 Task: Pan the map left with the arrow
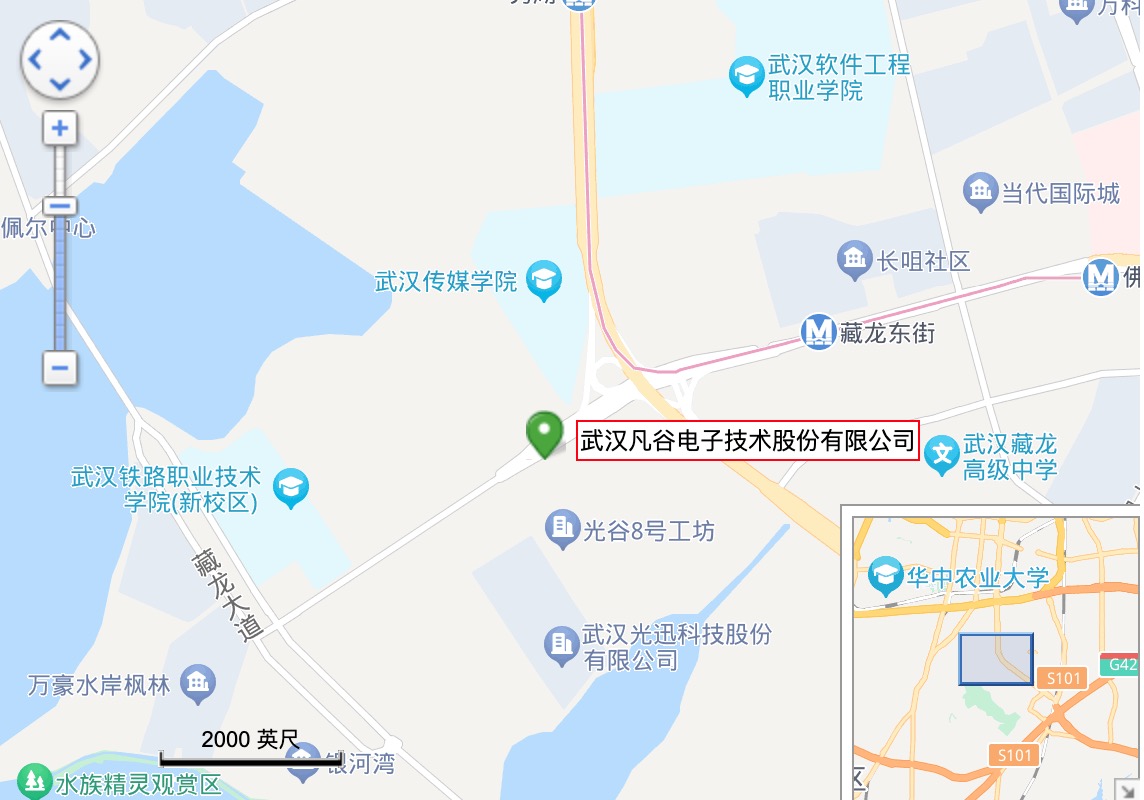[36, 60]
